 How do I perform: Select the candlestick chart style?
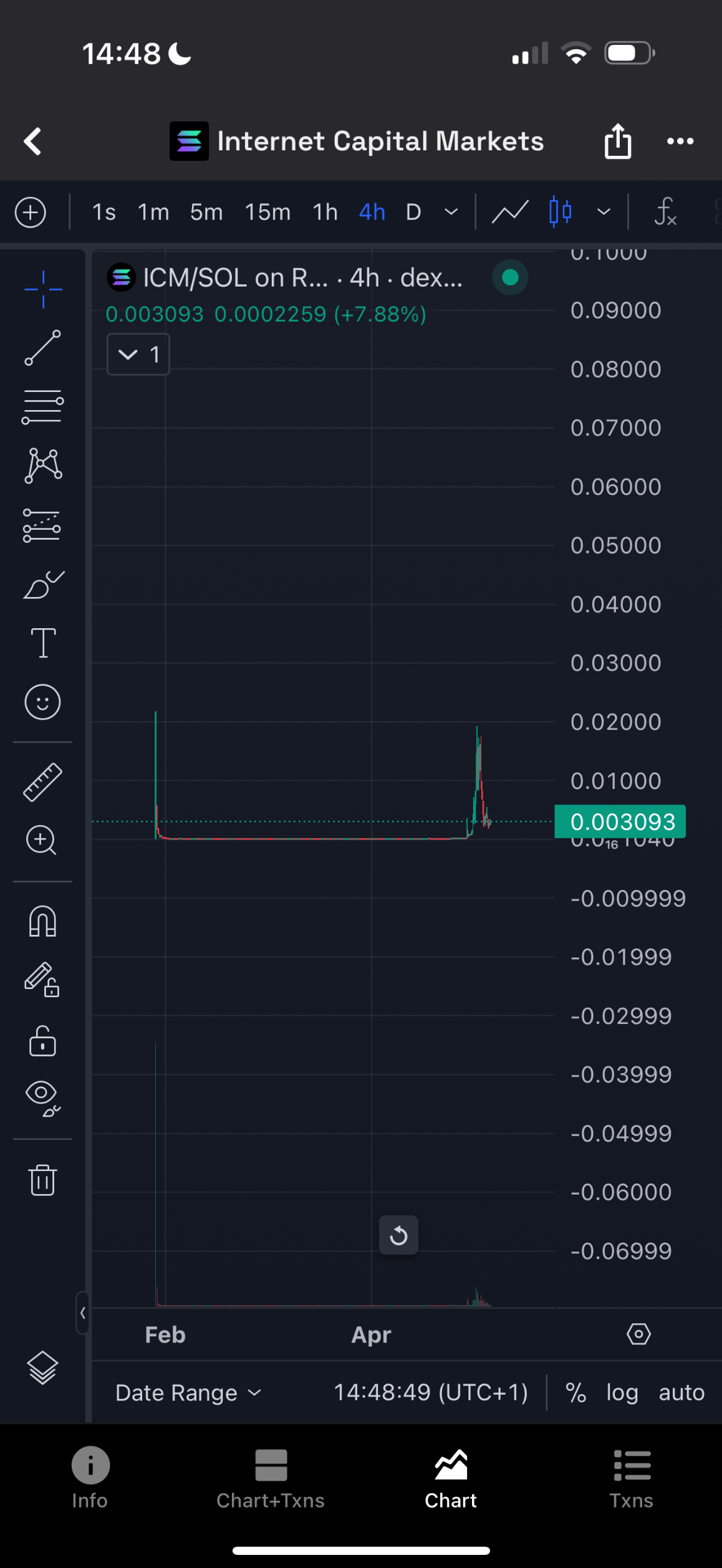click(560, 212)
